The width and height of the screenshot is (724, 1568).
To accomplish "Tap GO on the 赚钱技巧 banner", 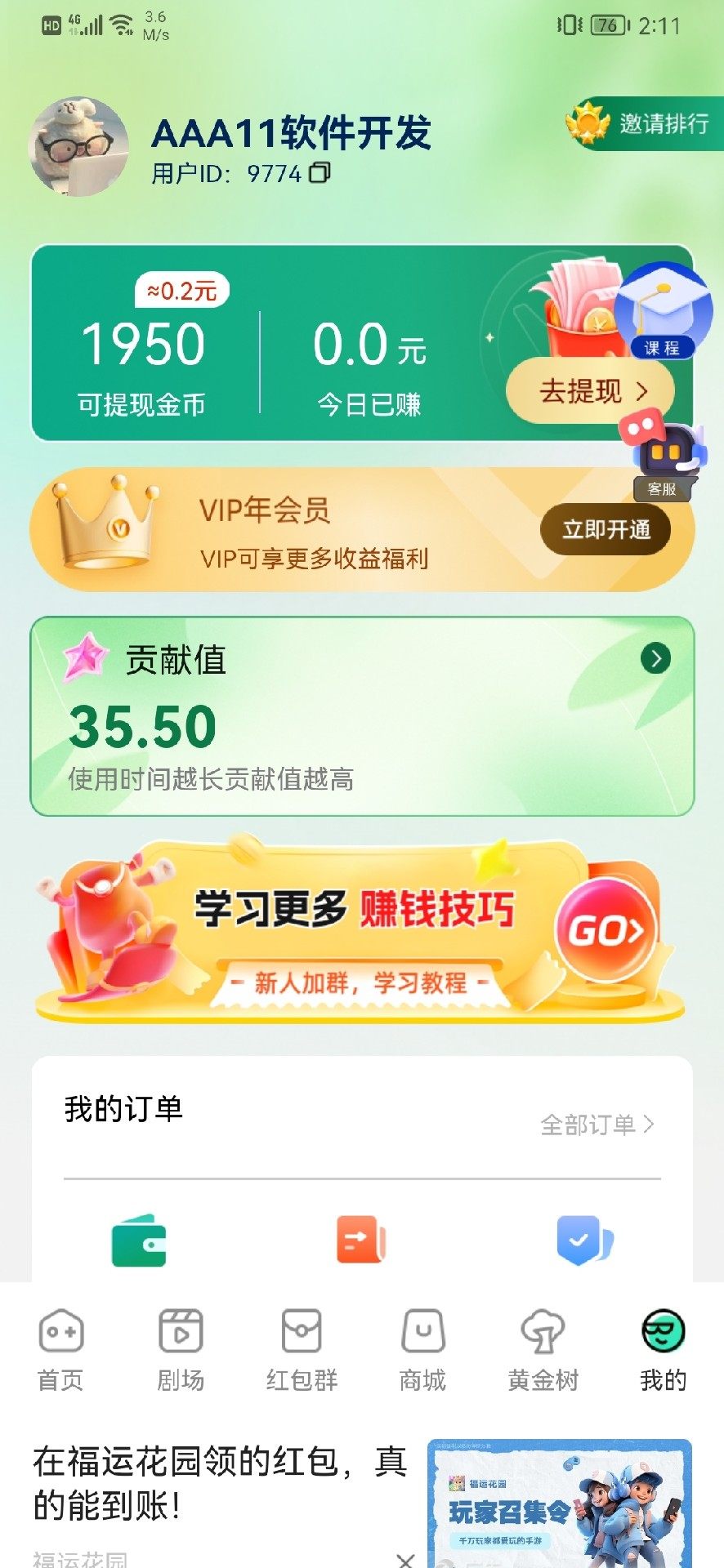I will click(x=606, y=930).
